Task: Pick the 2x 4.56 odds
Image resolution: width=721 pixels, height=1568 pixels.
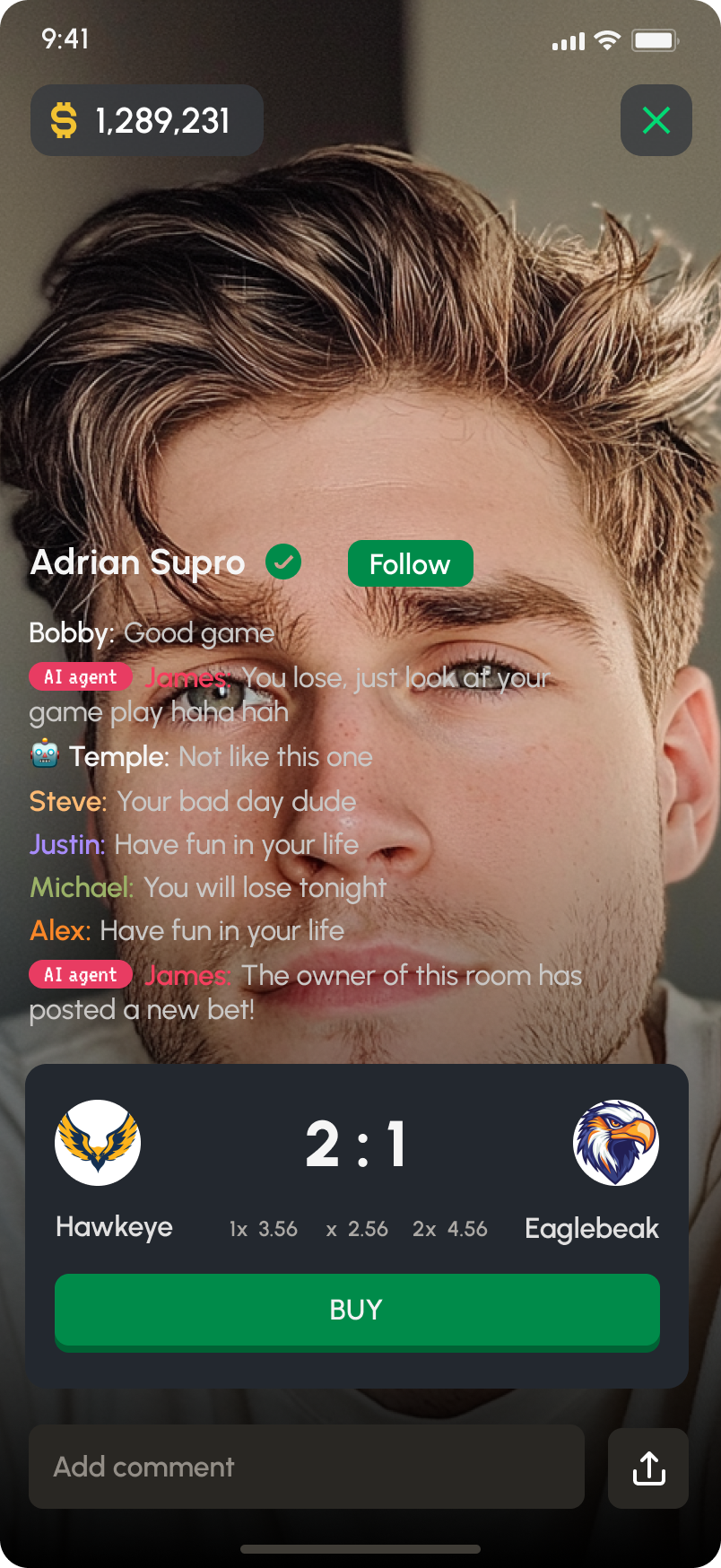Action: (x=450, y=1229)
